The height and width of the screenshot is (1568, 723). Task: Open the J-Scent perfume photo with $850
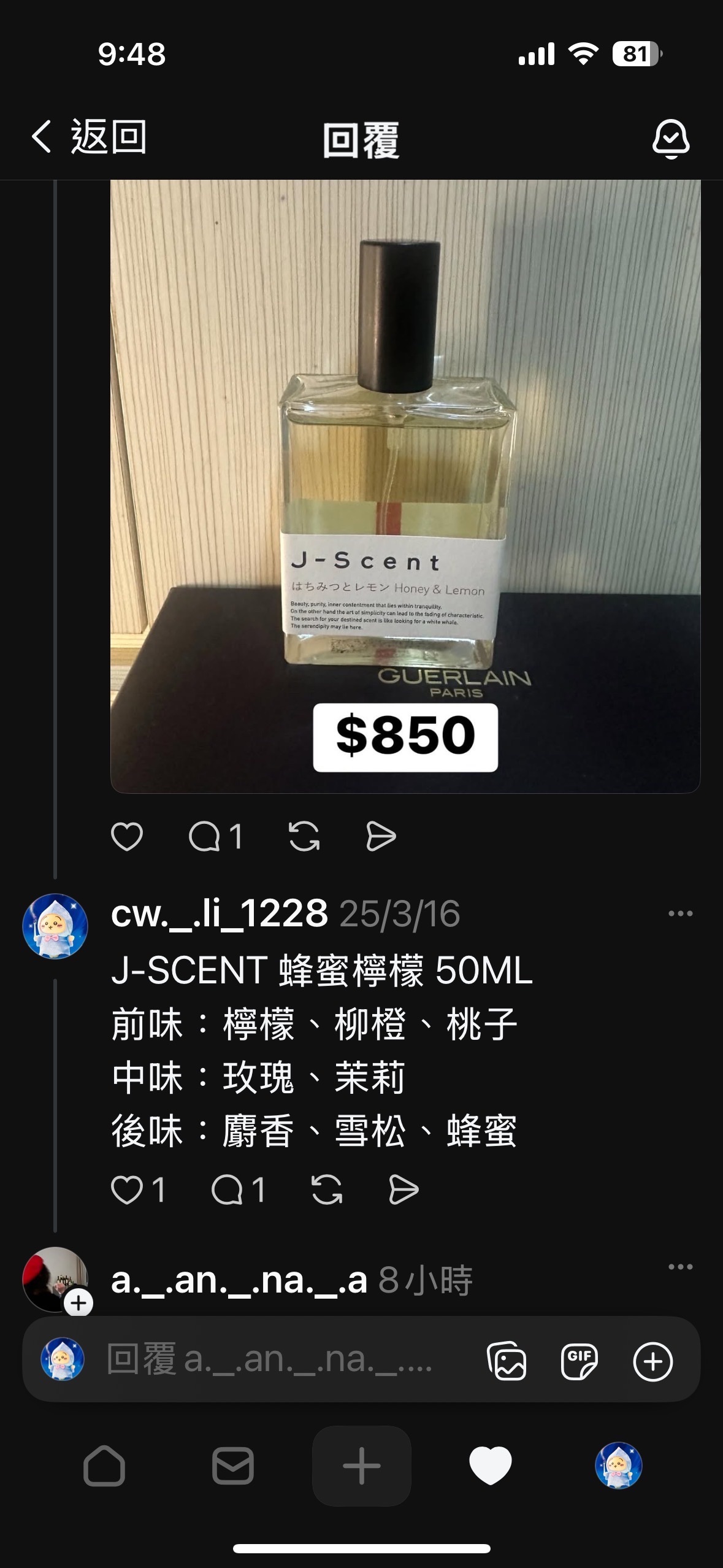(x=405, y=486)
